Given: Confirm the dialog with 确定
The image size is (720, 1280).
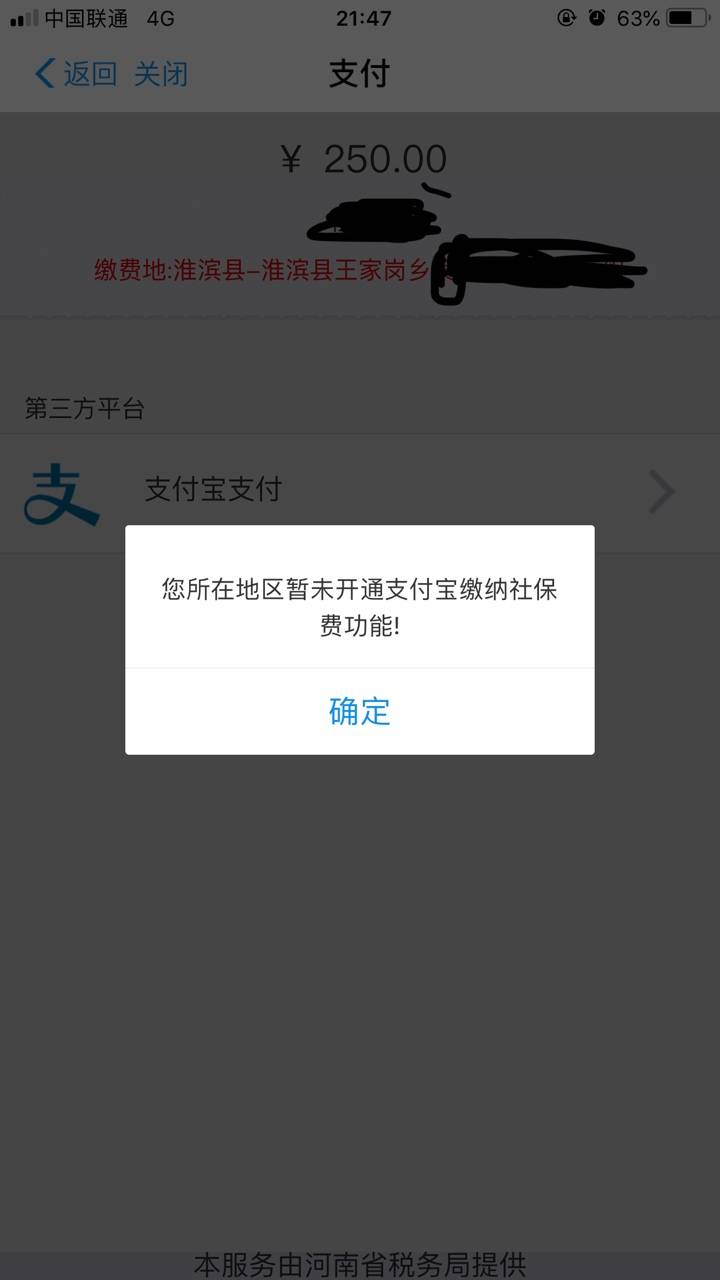Looking at the screenshot, I should [359, 711].
